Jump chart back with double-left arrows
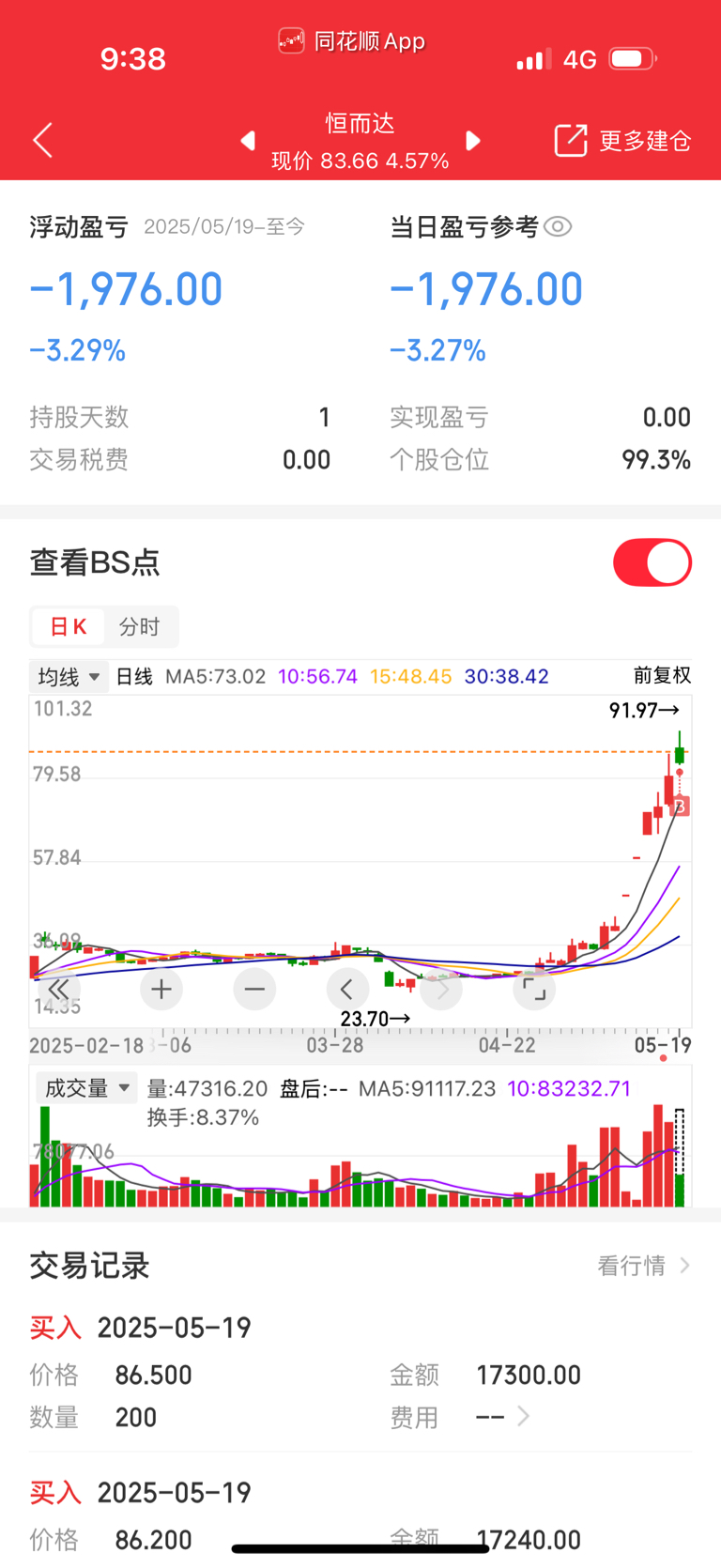The height and width of the screenshot is (1568, 721). click(58, 989)
